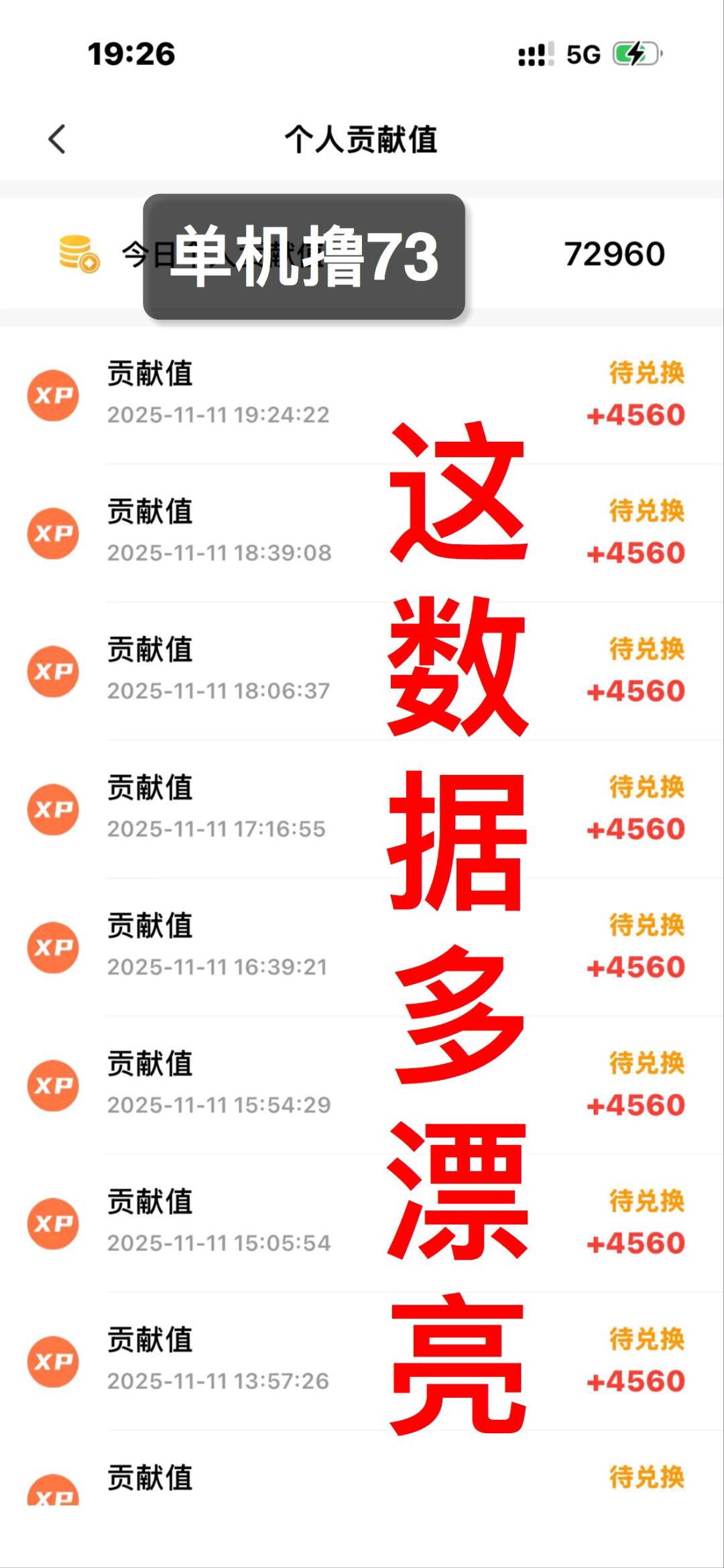Tap the back chevron in the top-left corner

[56, 137]
